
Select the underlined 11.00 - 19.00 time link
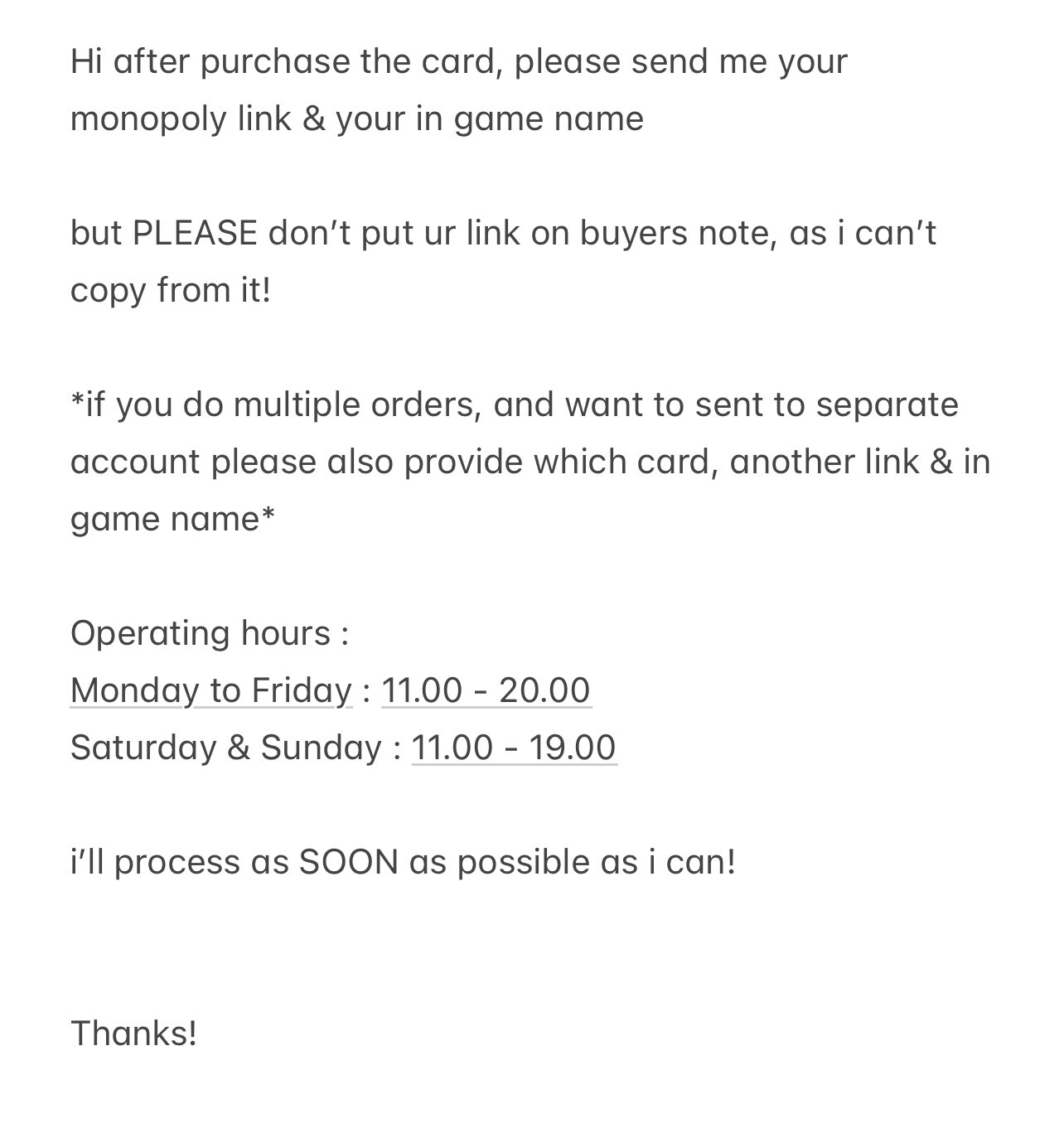point(514,748)
